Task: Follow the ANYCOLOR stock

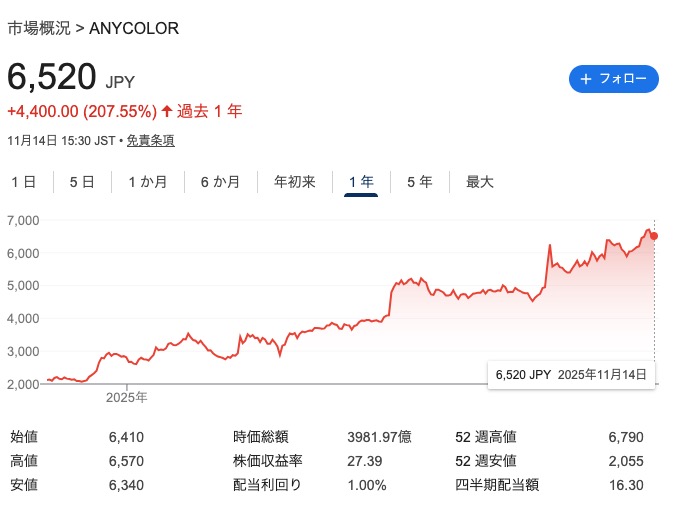Action: pyautogui.click(x=613, y=78)
